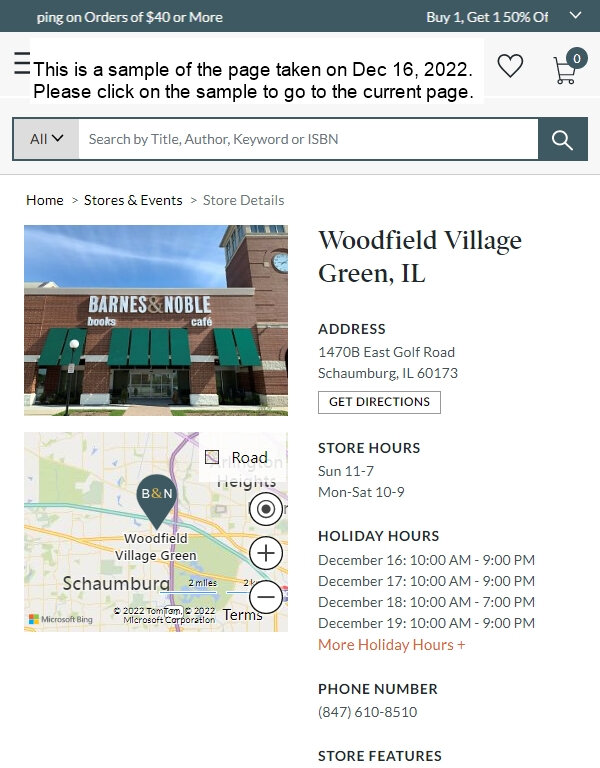Open the wishlist heart icon
Image resolution: width=600 pixels, height=768 pixels.
coord(510,66)
